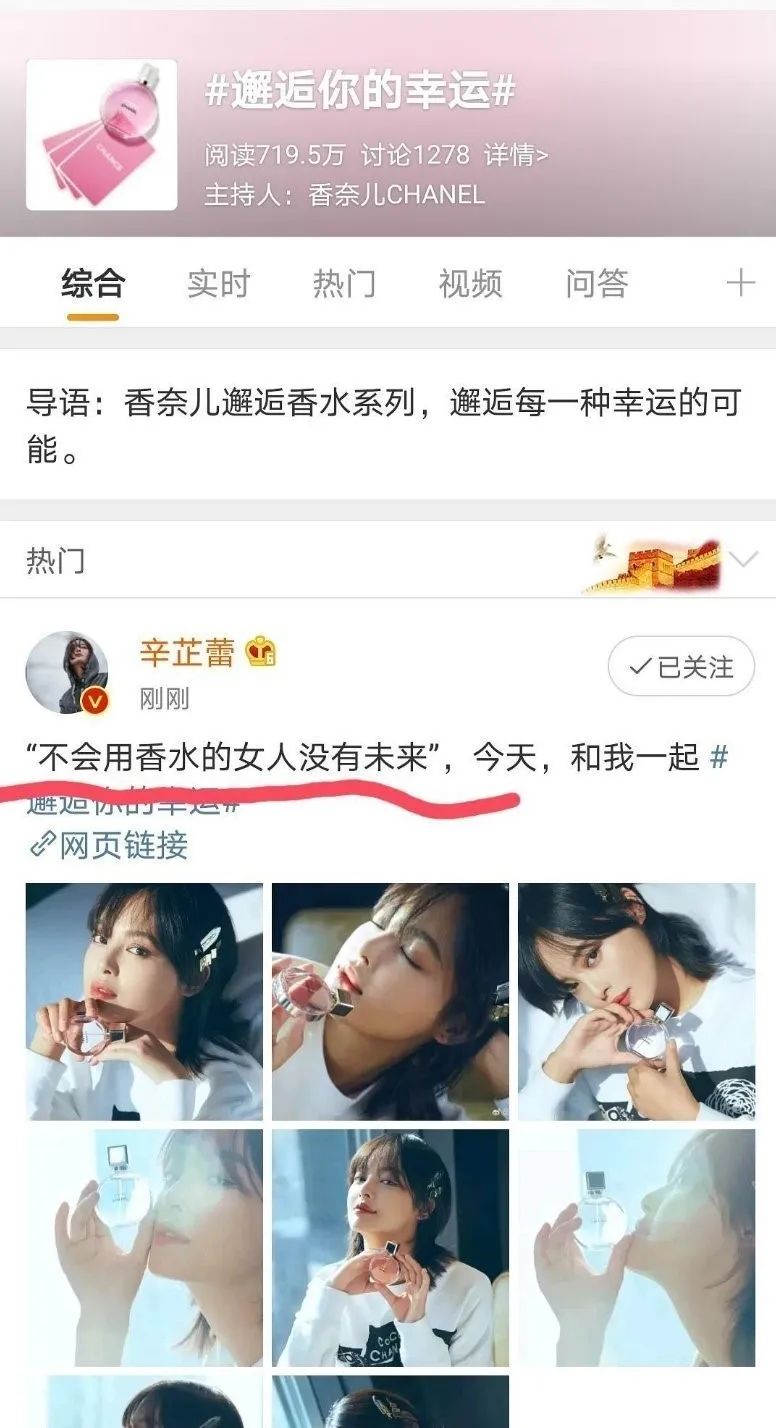
Task: Open topic 详情 link
Action: pos(516,155)
